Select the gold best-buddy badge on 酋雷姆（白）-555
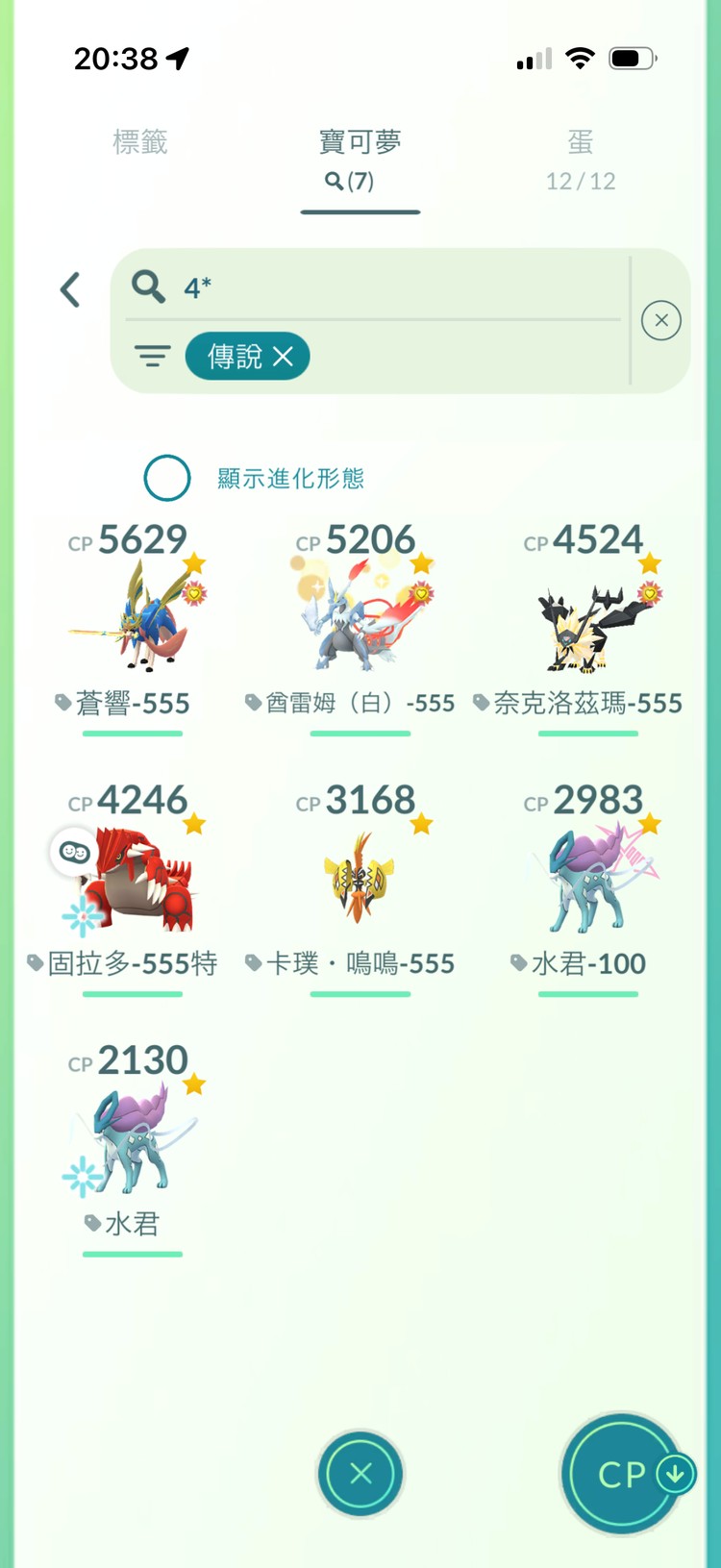Viewport: 721px width, 1568px height. click(420, 594)
